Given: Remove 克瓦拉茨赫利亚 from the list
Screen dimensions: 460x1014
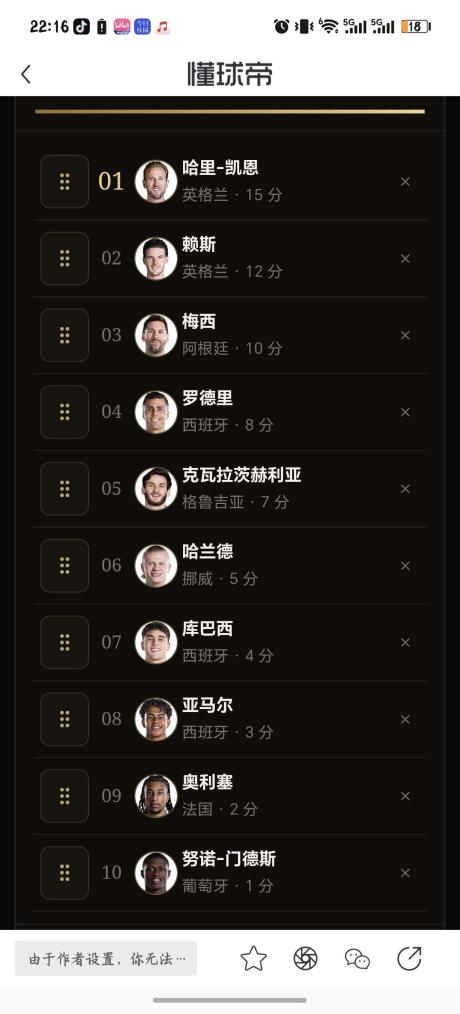Looking at the screenshot, I should tap(405, 489).
